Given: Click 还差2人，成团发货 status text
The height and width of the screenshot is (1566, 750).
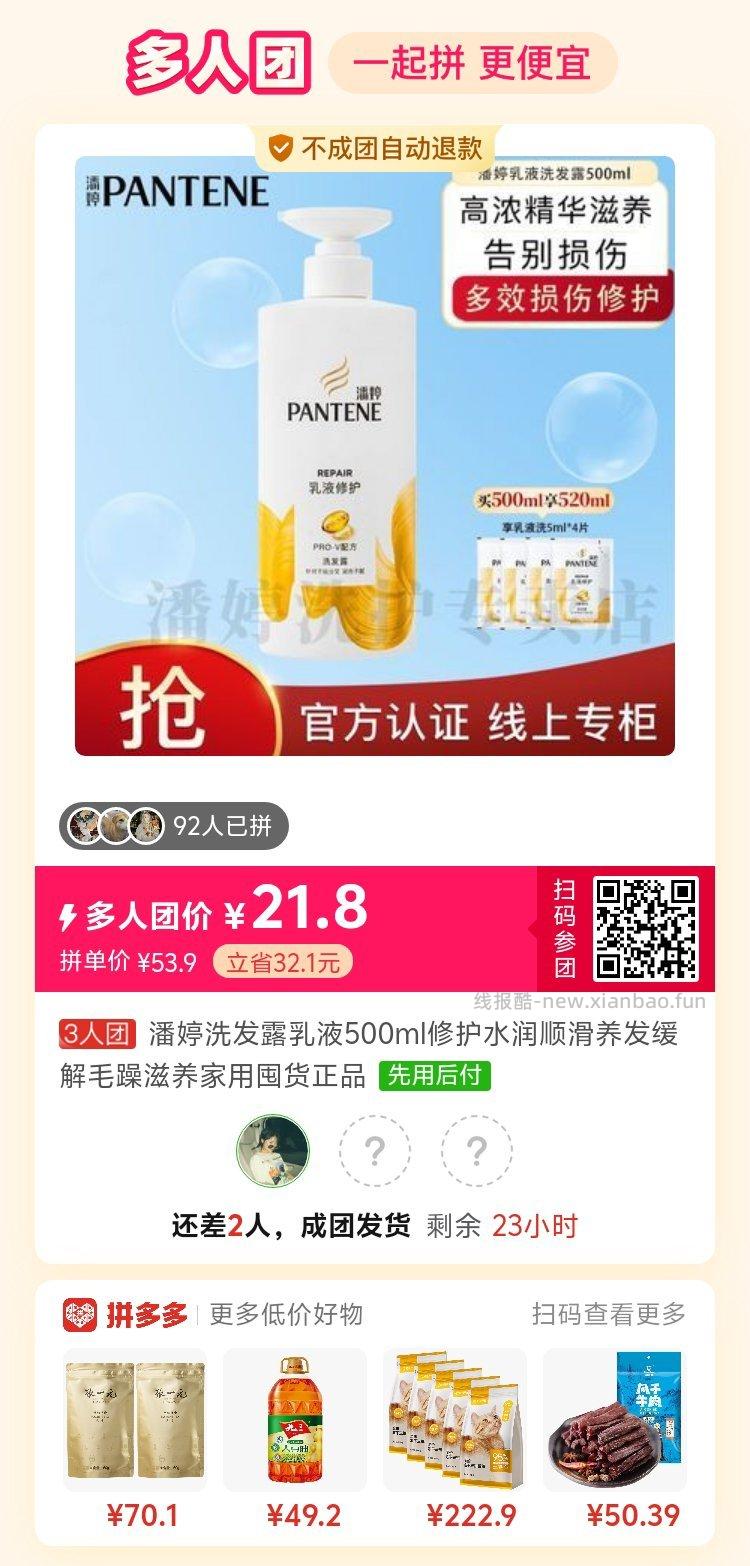Looking at the screenshot, I should pos(289,1230).
